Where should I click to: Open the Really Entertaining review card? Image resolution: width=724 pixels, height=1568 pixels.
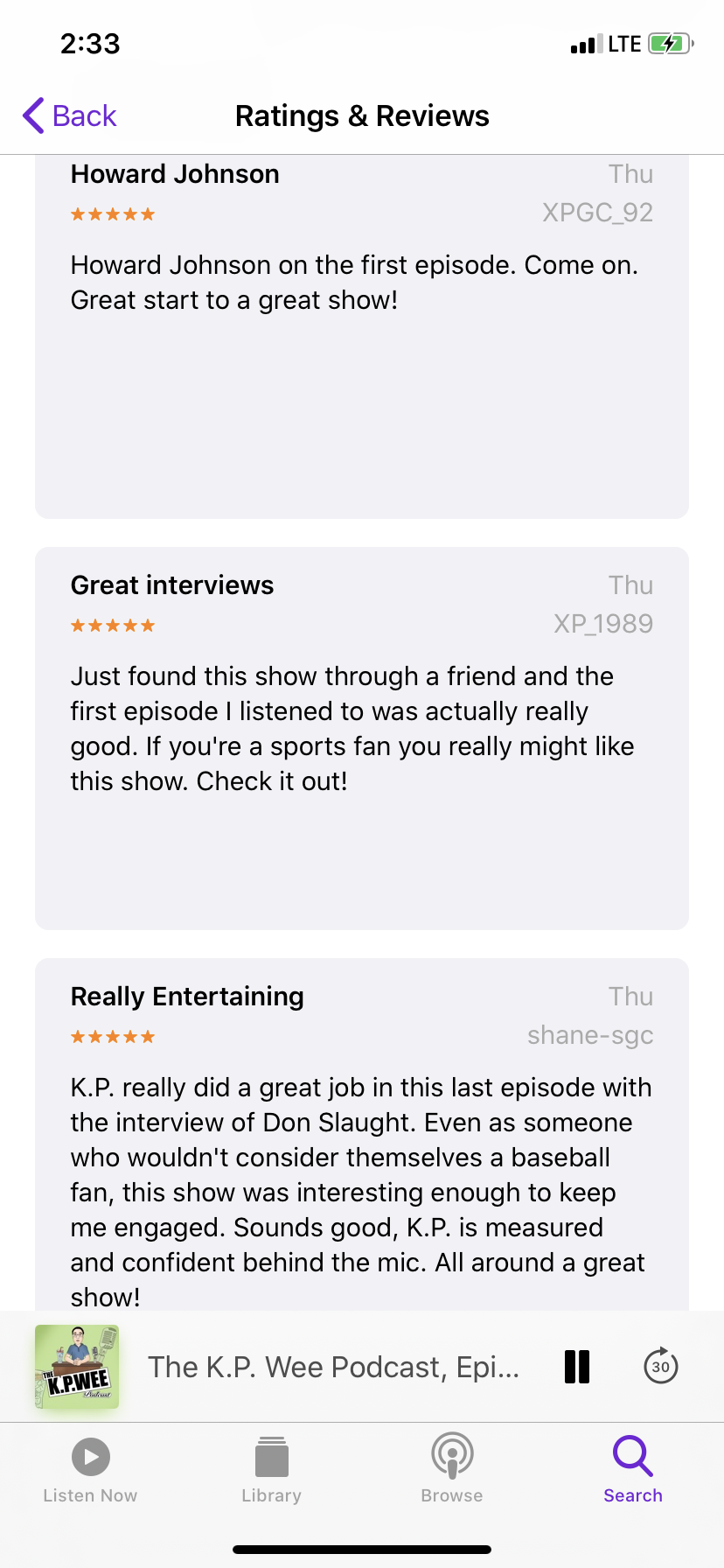point(362,1137)
